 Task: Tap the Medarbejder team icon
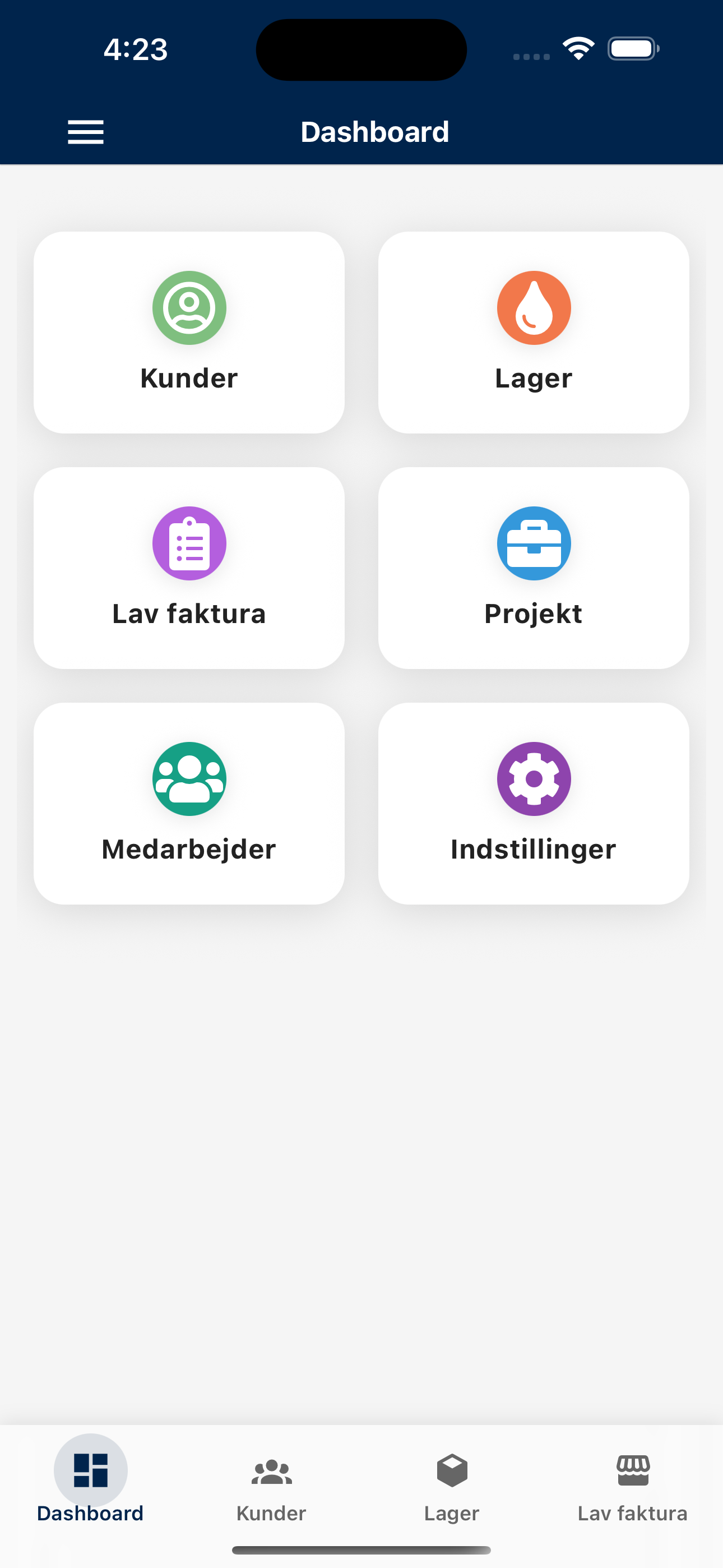coord(189,778)
